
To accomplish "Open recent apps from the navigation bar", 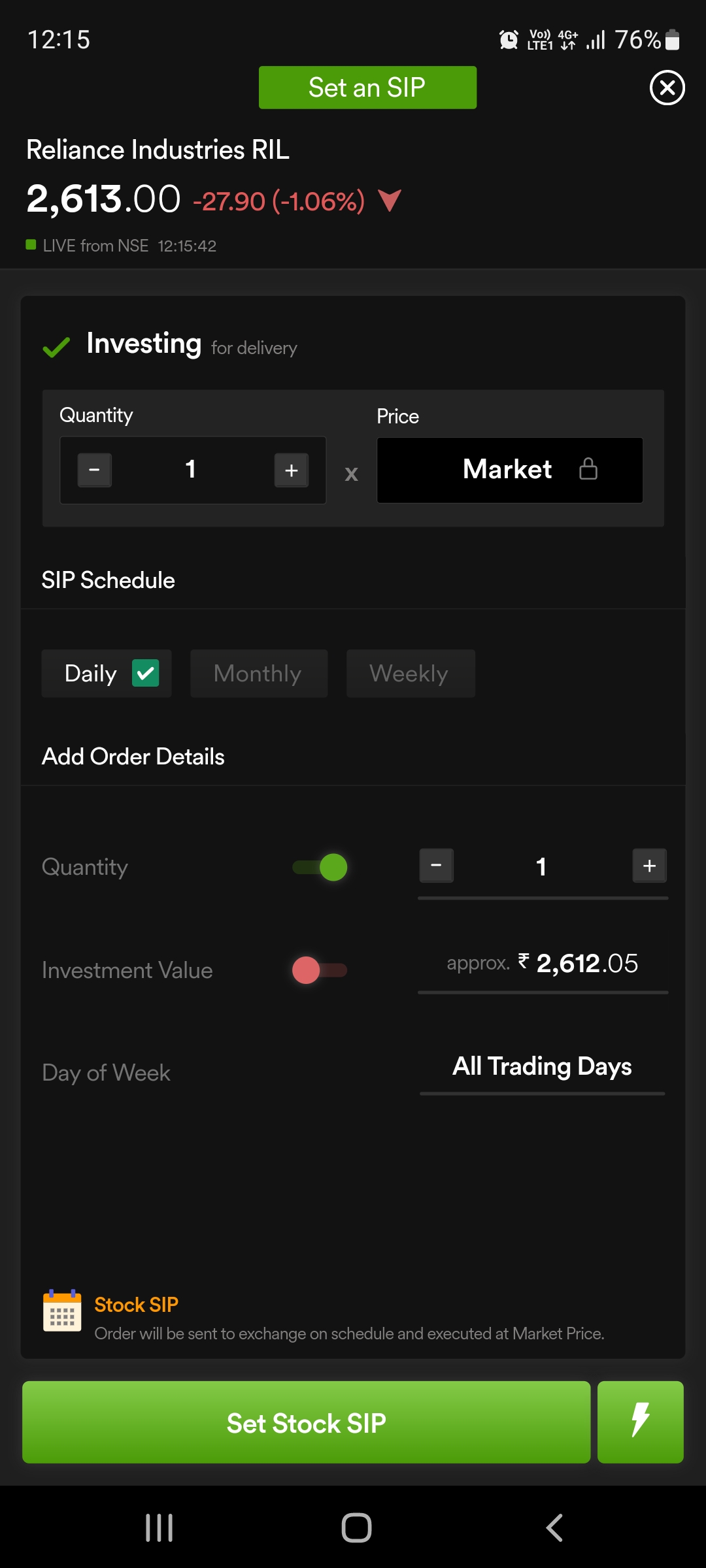I will click(159, 1528).
